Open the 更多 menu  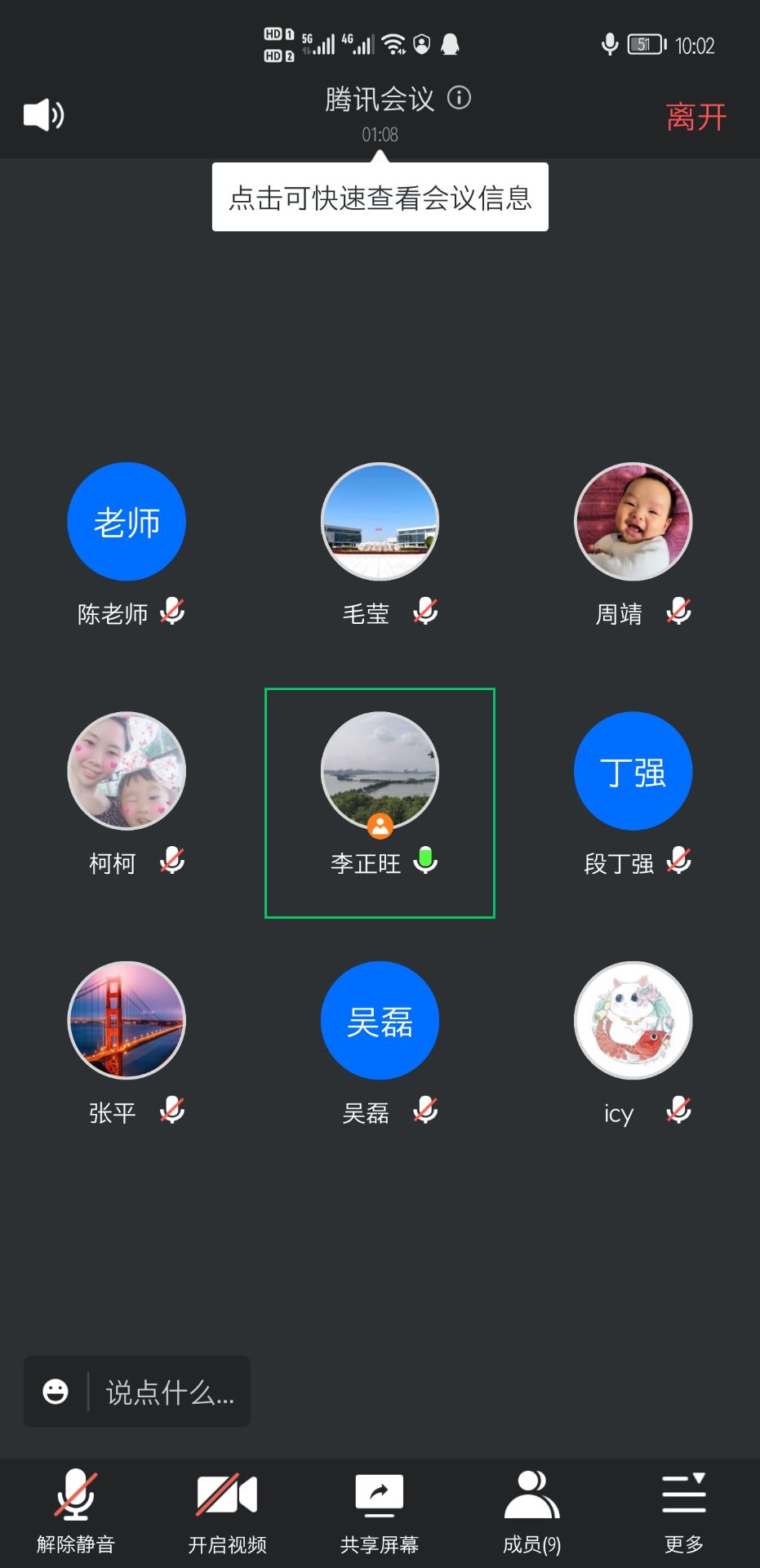[683, 1511]
